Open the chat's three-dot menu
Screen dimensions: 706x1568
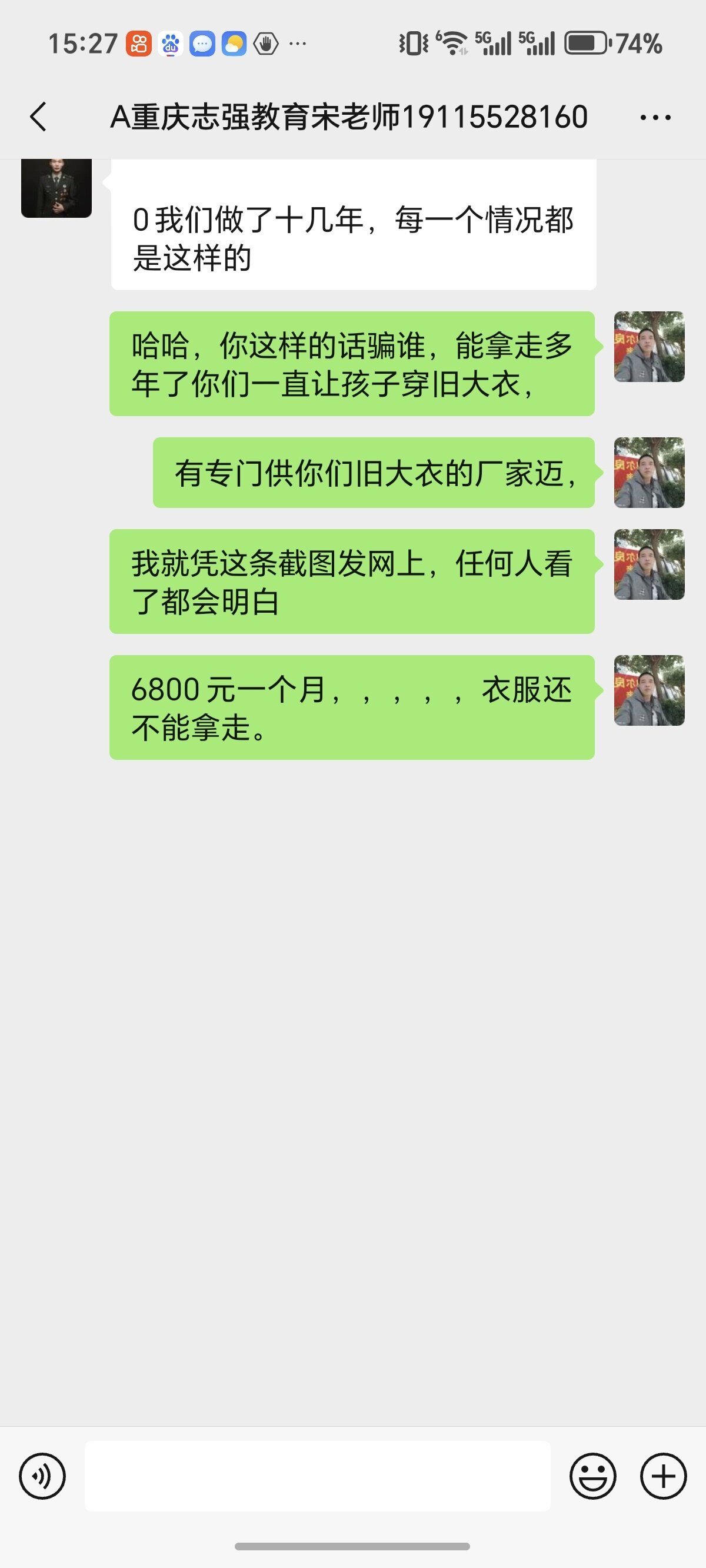pyautogui.click(x=655, y=117)
